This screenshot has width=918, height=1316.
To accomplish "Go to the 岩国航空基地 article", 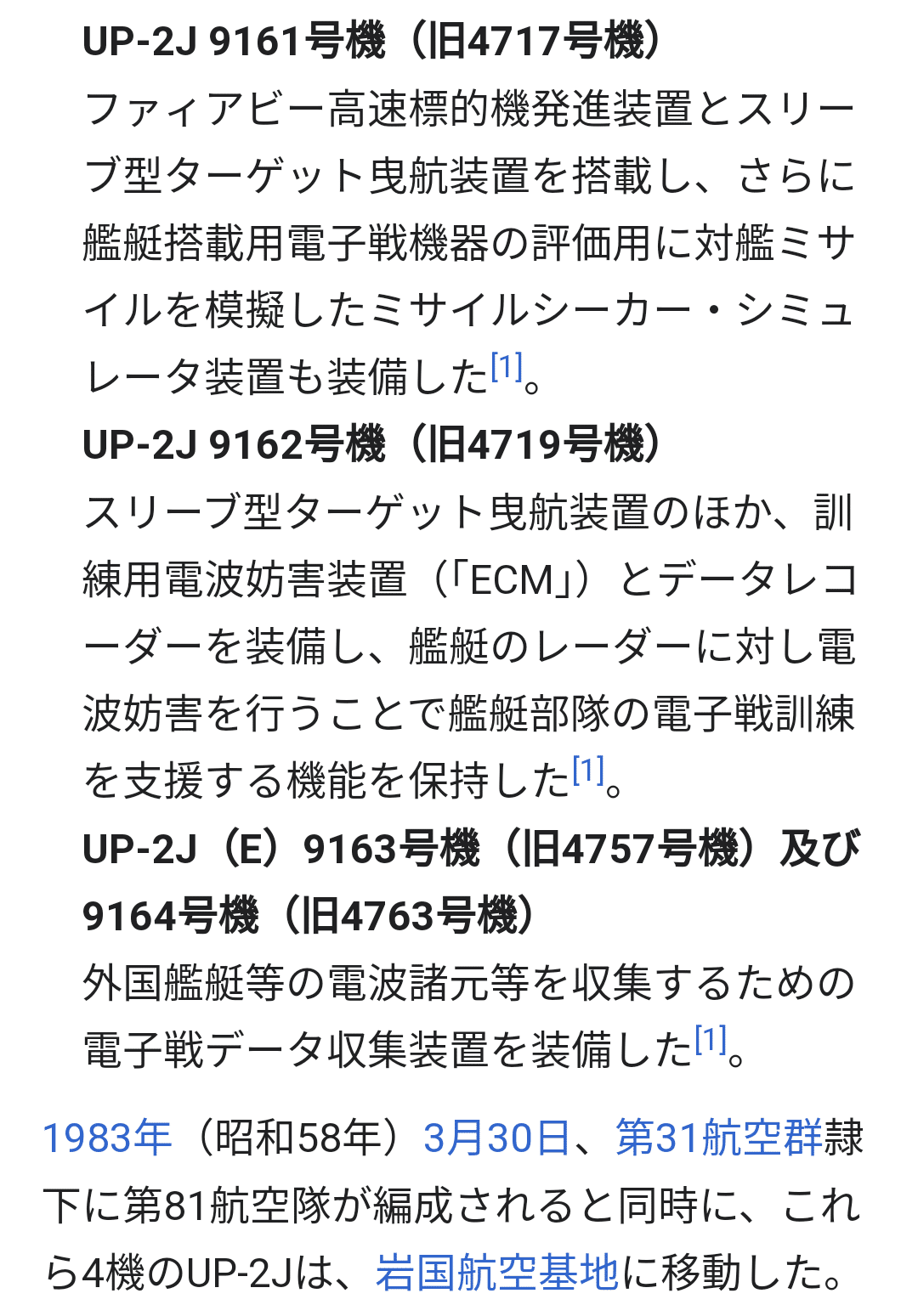I will (x=497, y=1272).
